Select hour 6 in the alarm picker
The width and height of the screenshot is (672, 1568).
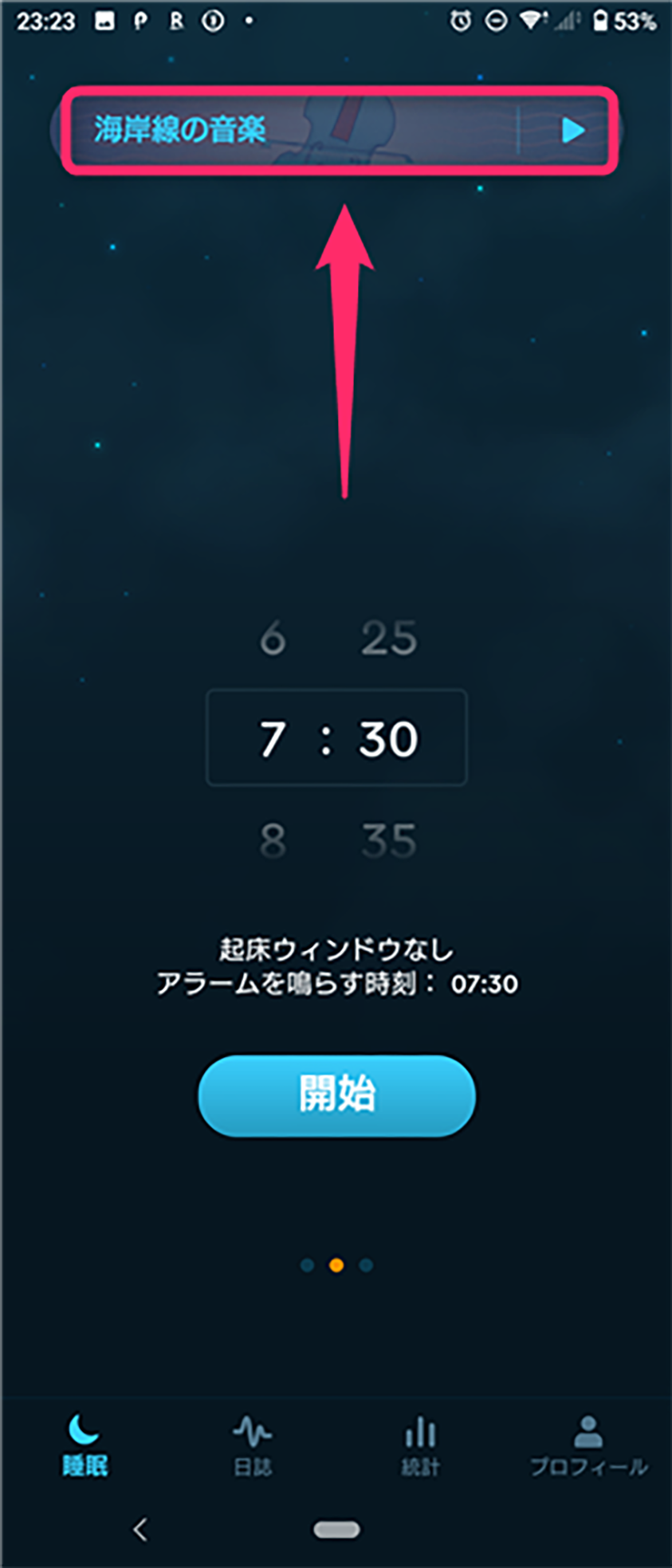coord(273,639)
